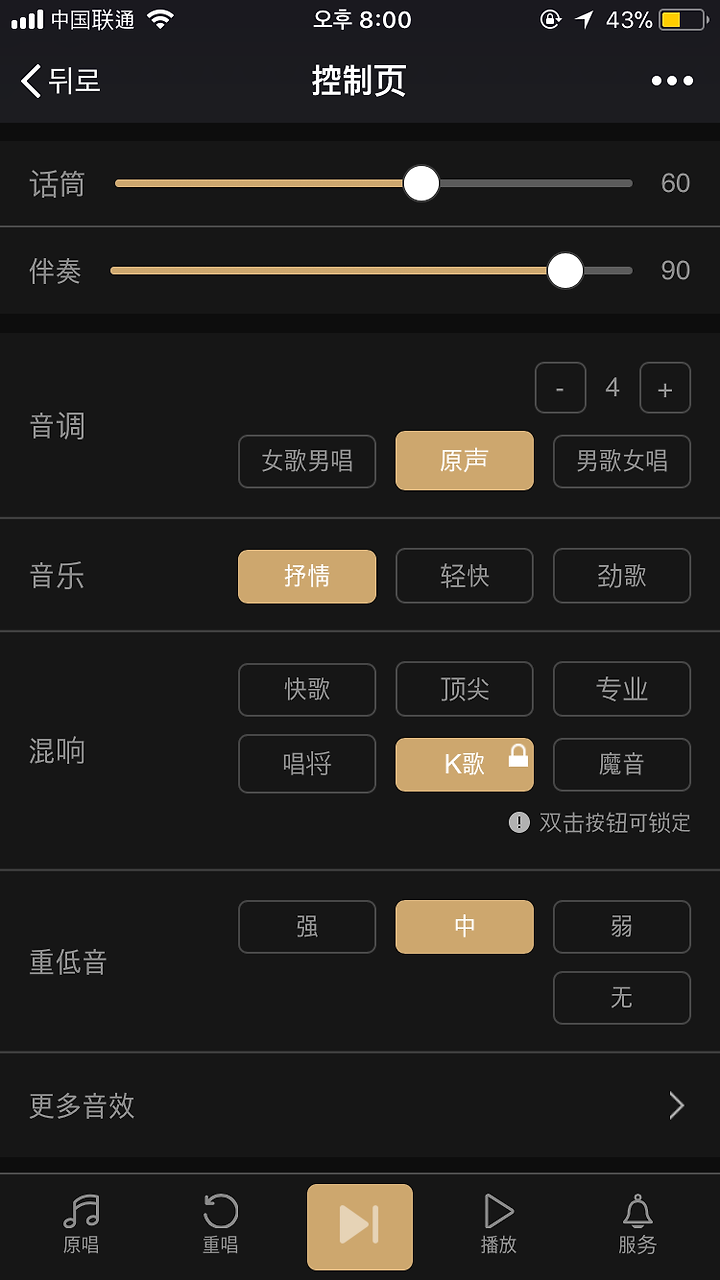Select the 顶尖 reverb option

(465, 689)
